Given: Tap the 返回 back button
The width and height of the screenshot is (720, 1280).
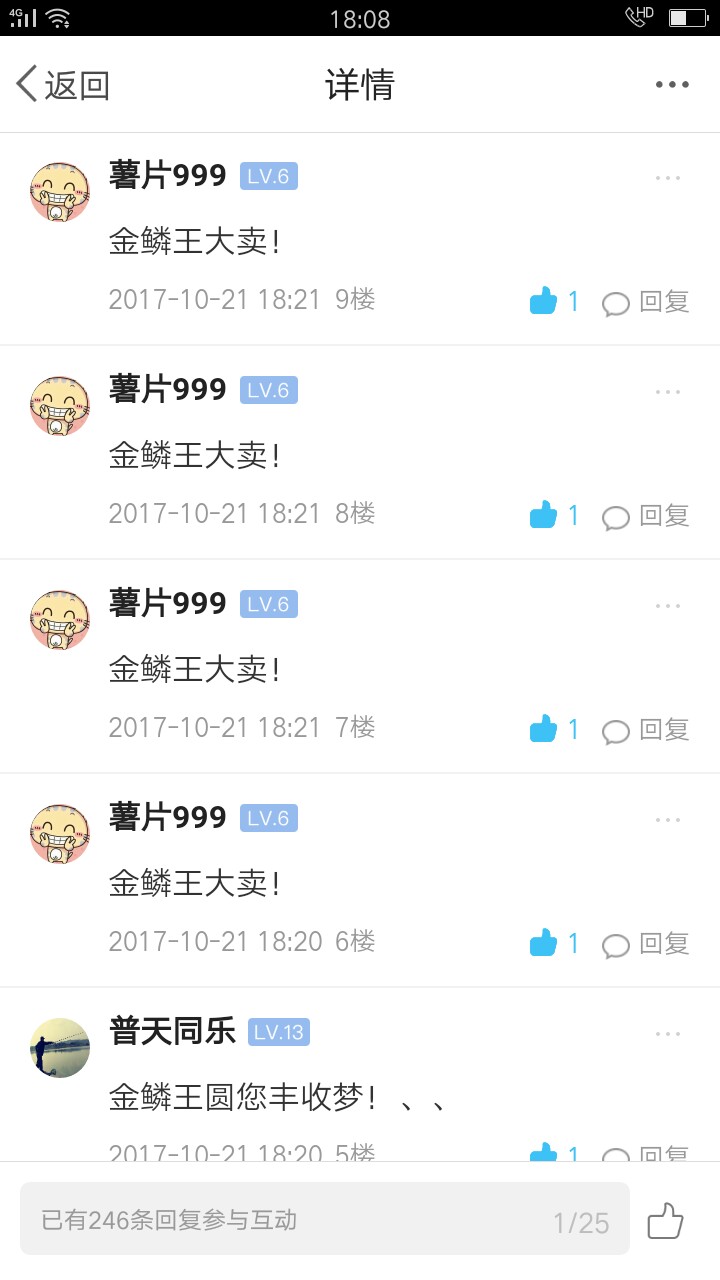Looking at the screenshot, I should tap(62, 85).
